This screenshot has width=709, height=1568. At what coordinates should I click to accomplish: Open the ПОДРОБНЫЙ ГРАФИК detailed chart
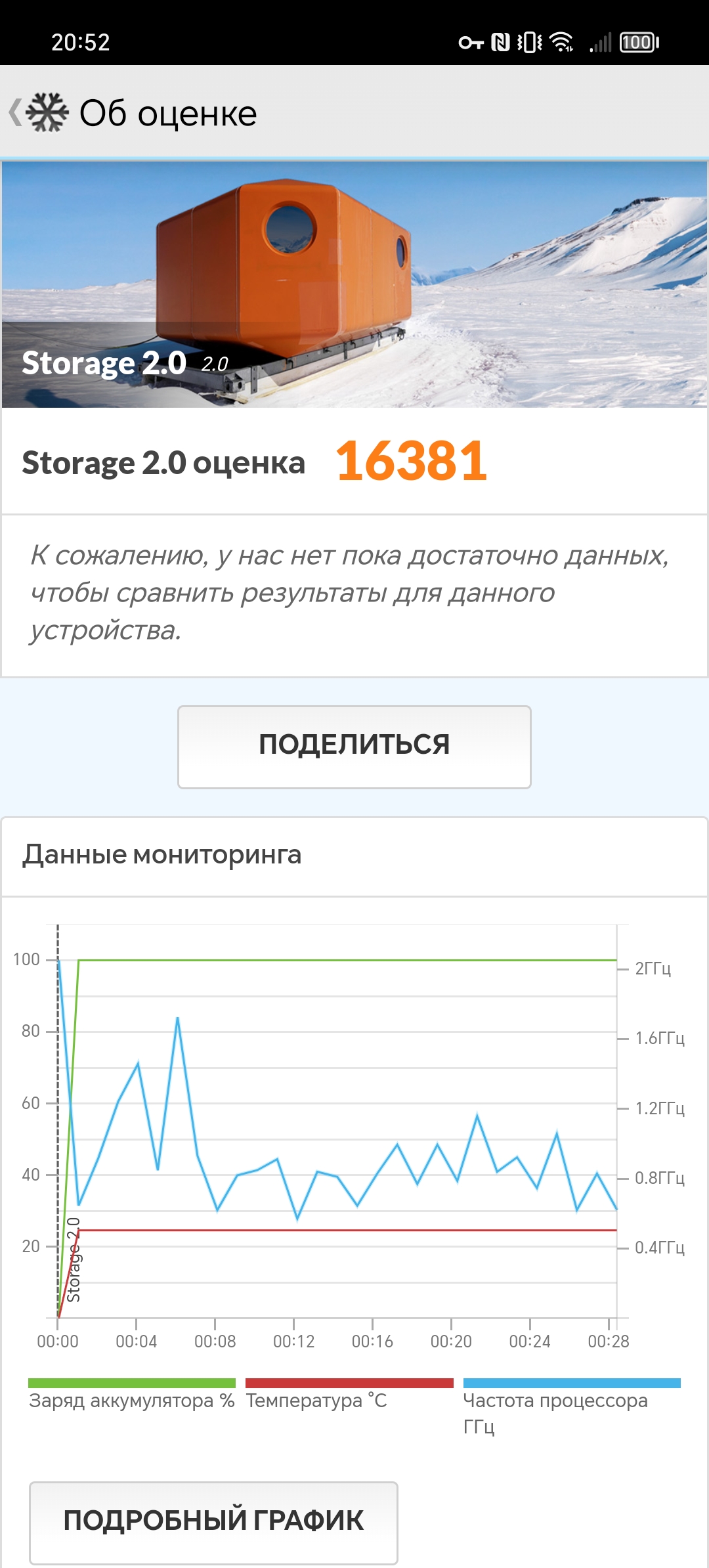(x=213, y=1522)
